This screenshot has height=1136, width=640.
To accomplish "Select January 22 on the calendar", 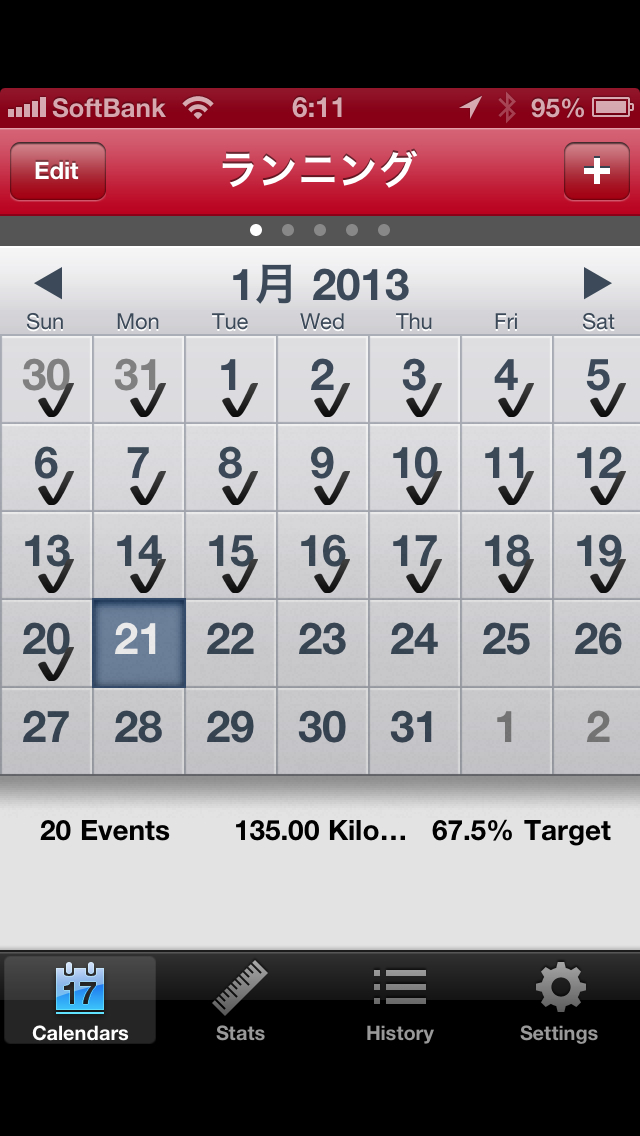I will pos(230,643).
